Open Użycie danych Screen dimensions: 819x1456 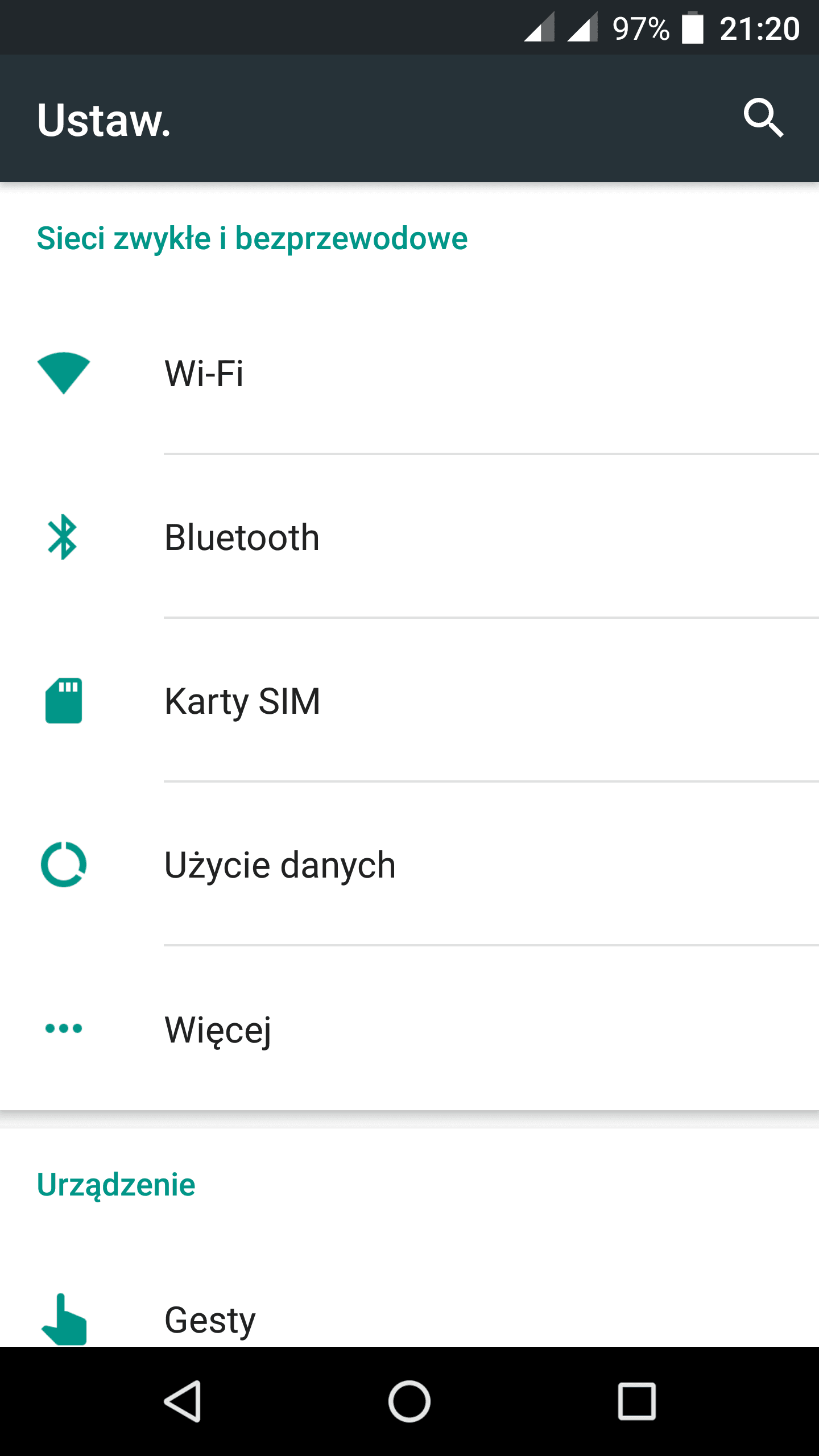(x=409, y=864)
